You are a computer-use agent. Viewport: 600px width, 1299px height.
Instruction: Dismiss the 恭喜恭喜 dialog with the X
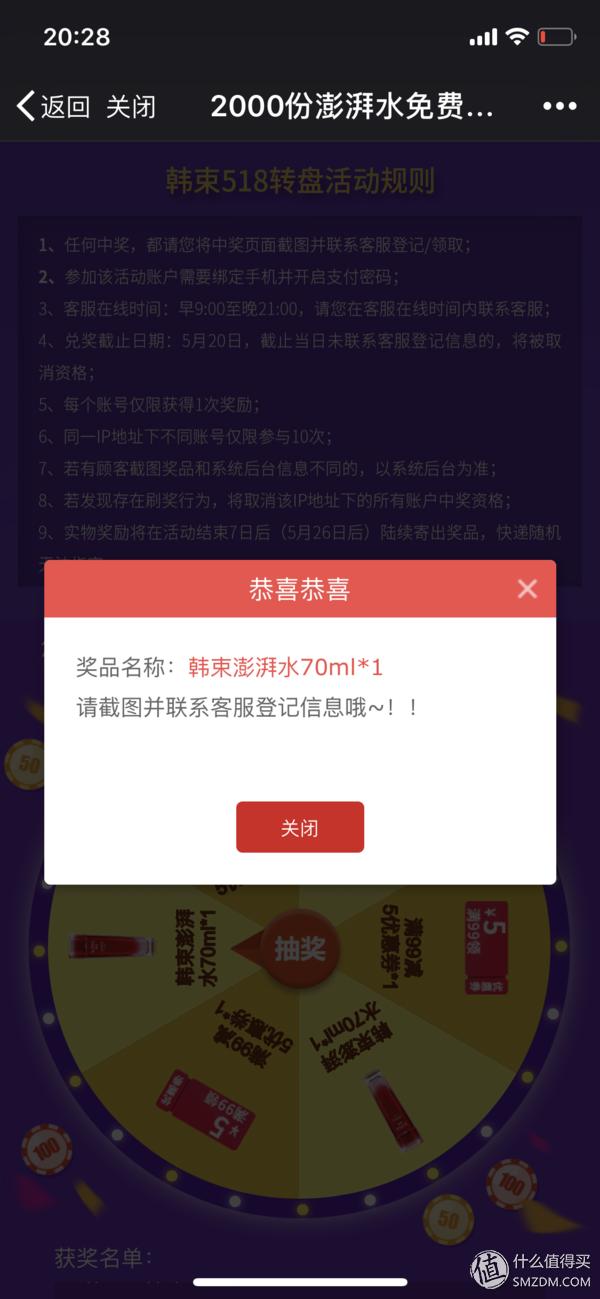tap(527, 589)
